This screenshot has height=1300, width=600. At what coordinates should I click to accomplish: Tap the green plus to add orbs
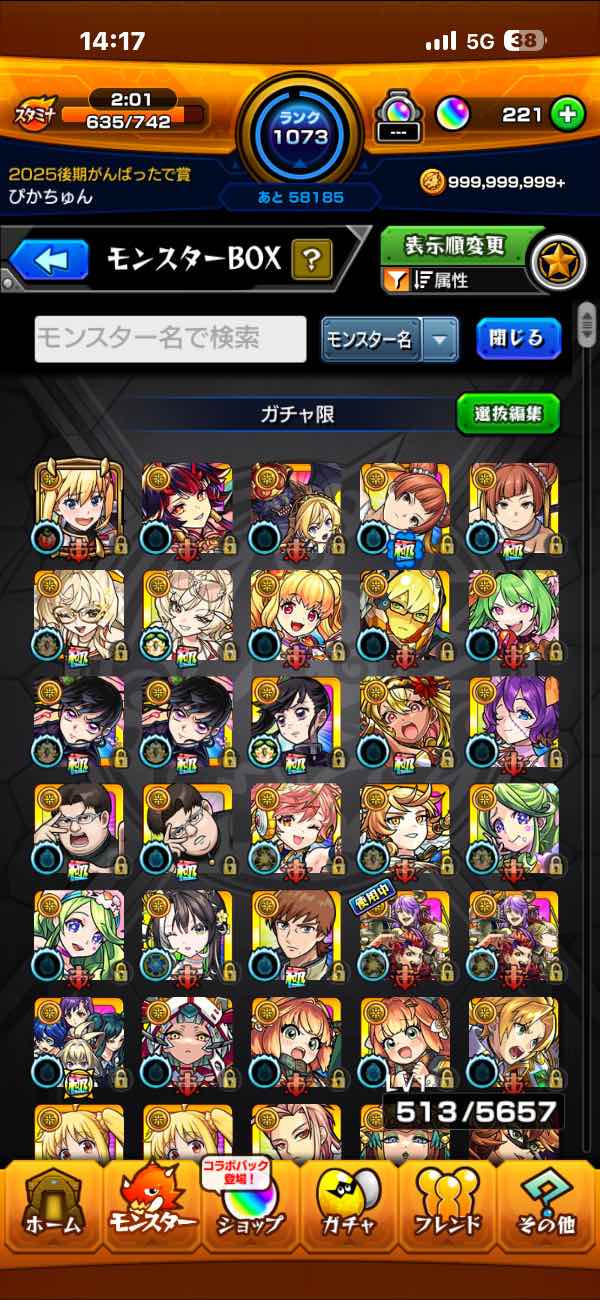(567, 115)
